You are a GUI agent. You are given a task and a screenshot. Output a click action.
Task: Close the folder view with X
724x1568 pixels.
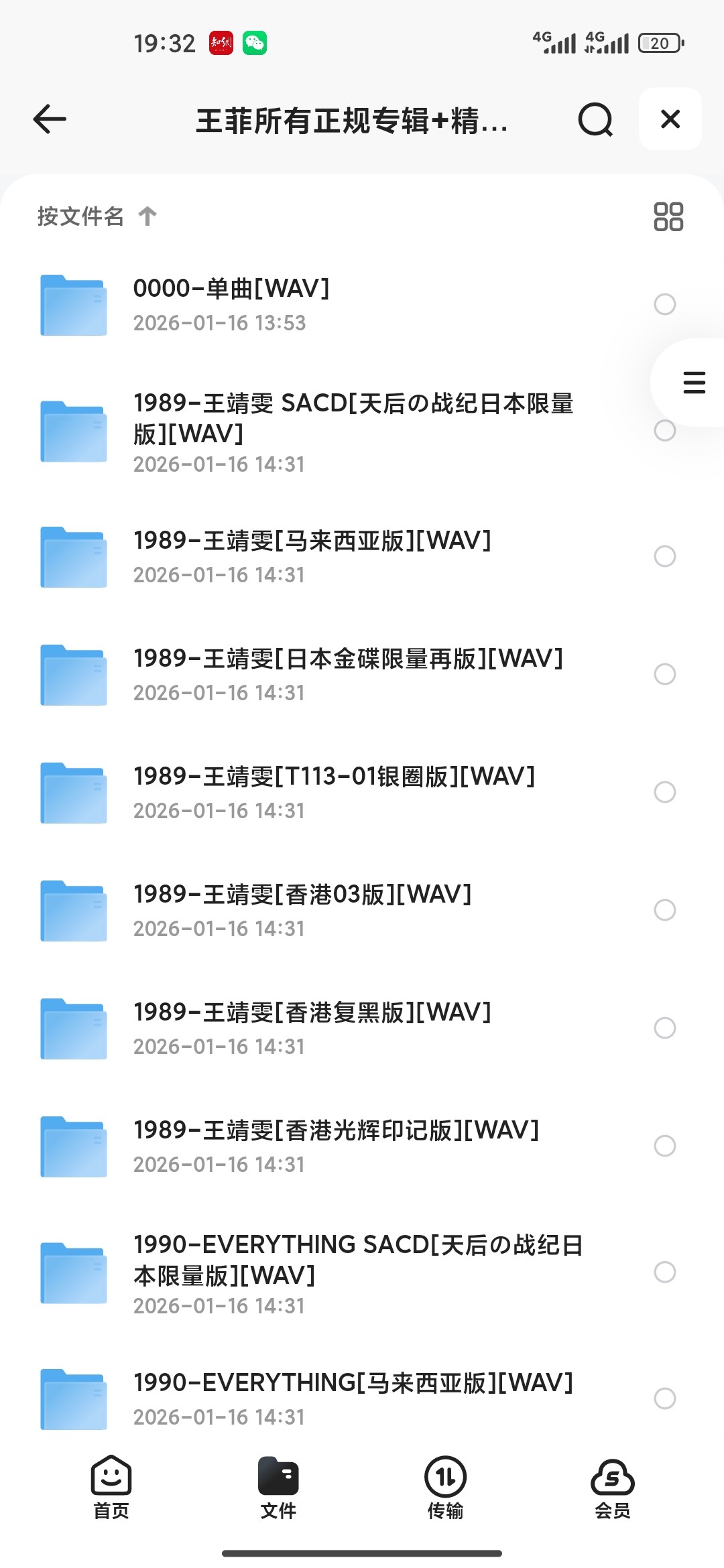(x=670, y=119)
